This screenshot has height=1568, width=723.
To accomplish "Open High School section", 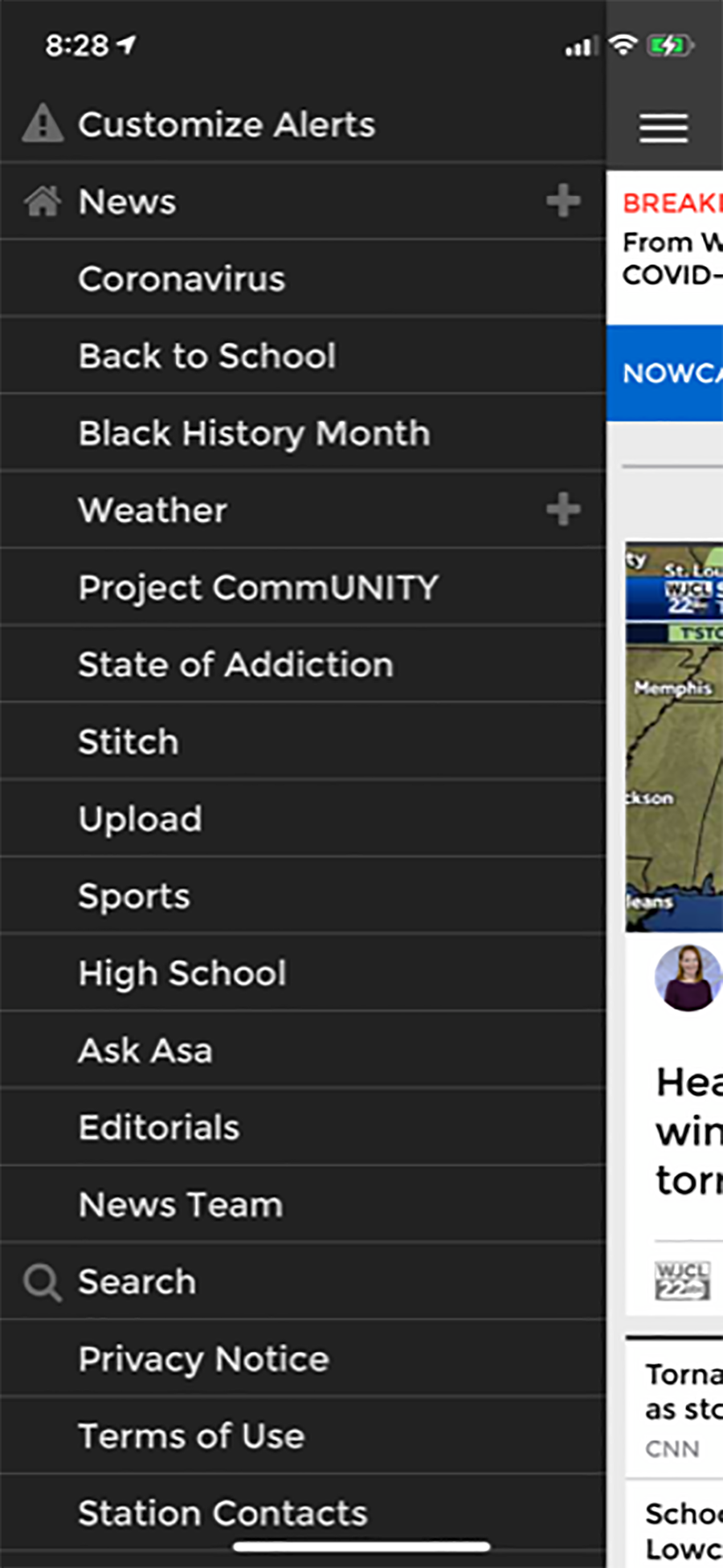I will pyautogui.click(x=182, y=974).
